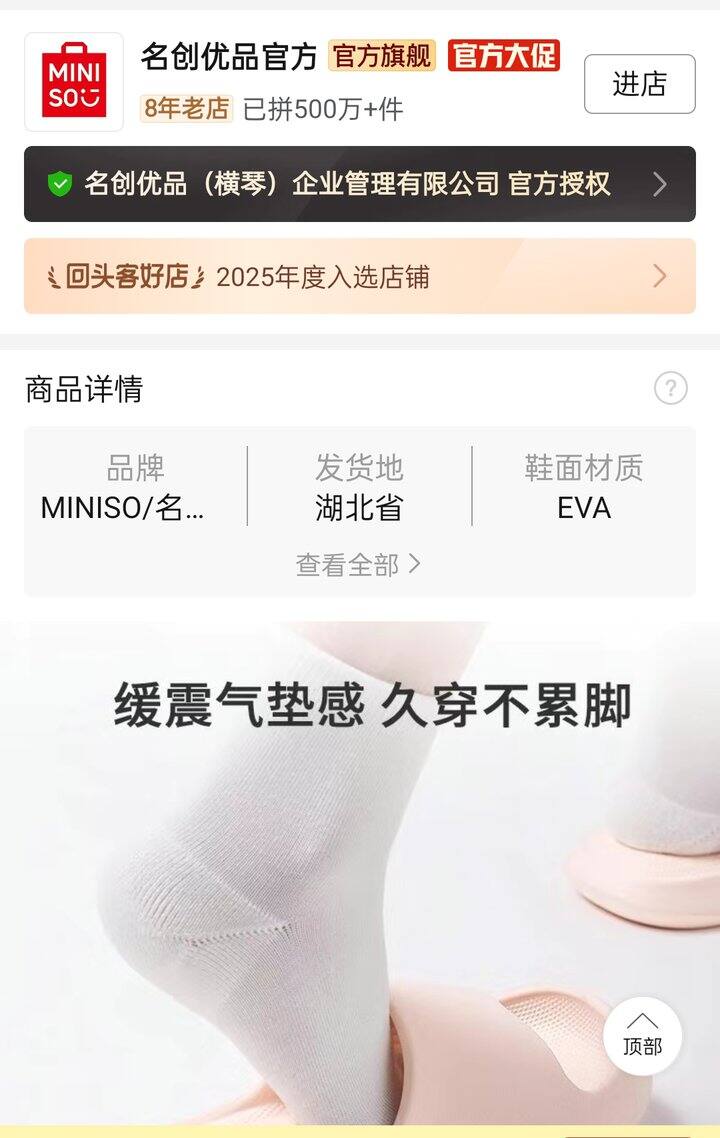
Task: Open the 回头客好店 2025 selected store banner
Action: click(x=360, y=276)
